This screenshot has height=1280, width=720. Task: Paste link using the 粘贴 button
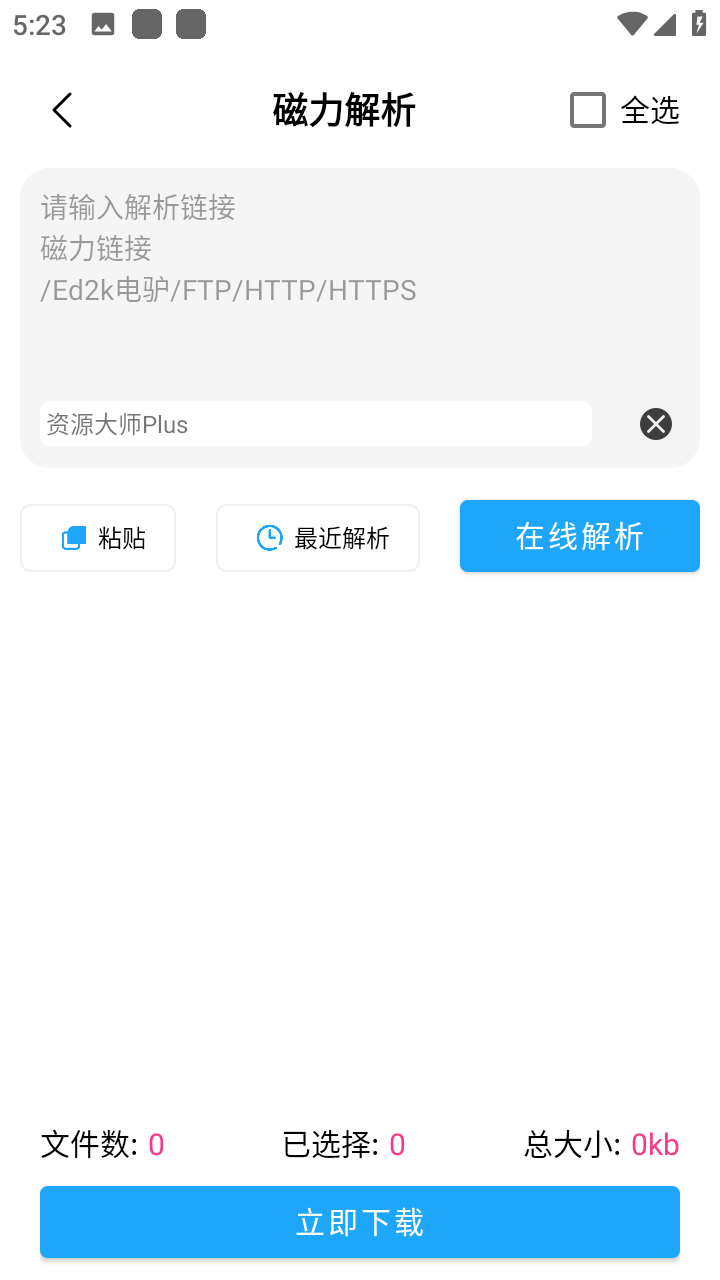98,538
